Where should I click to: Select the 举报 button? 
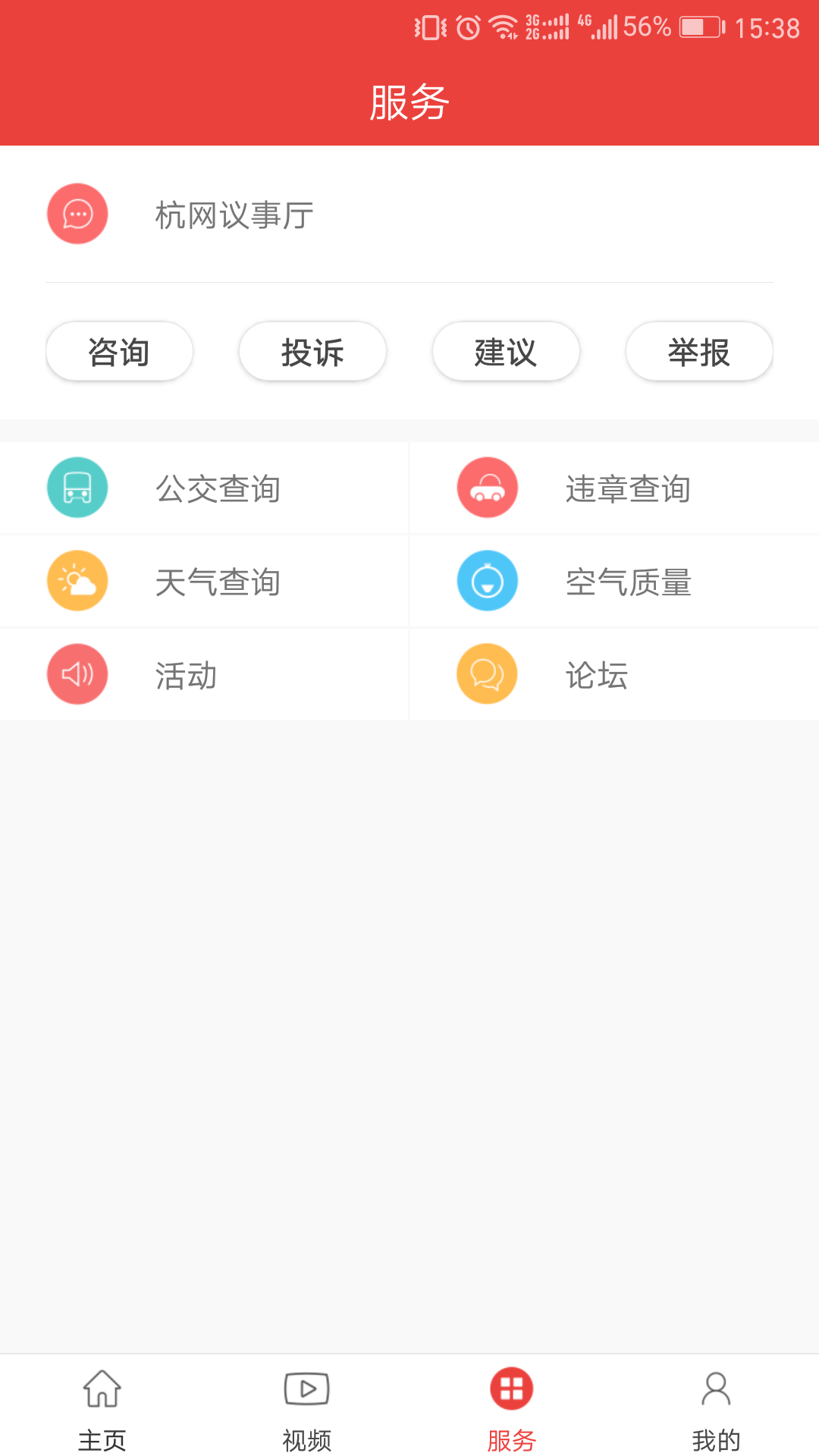click(x=699, y=351)
